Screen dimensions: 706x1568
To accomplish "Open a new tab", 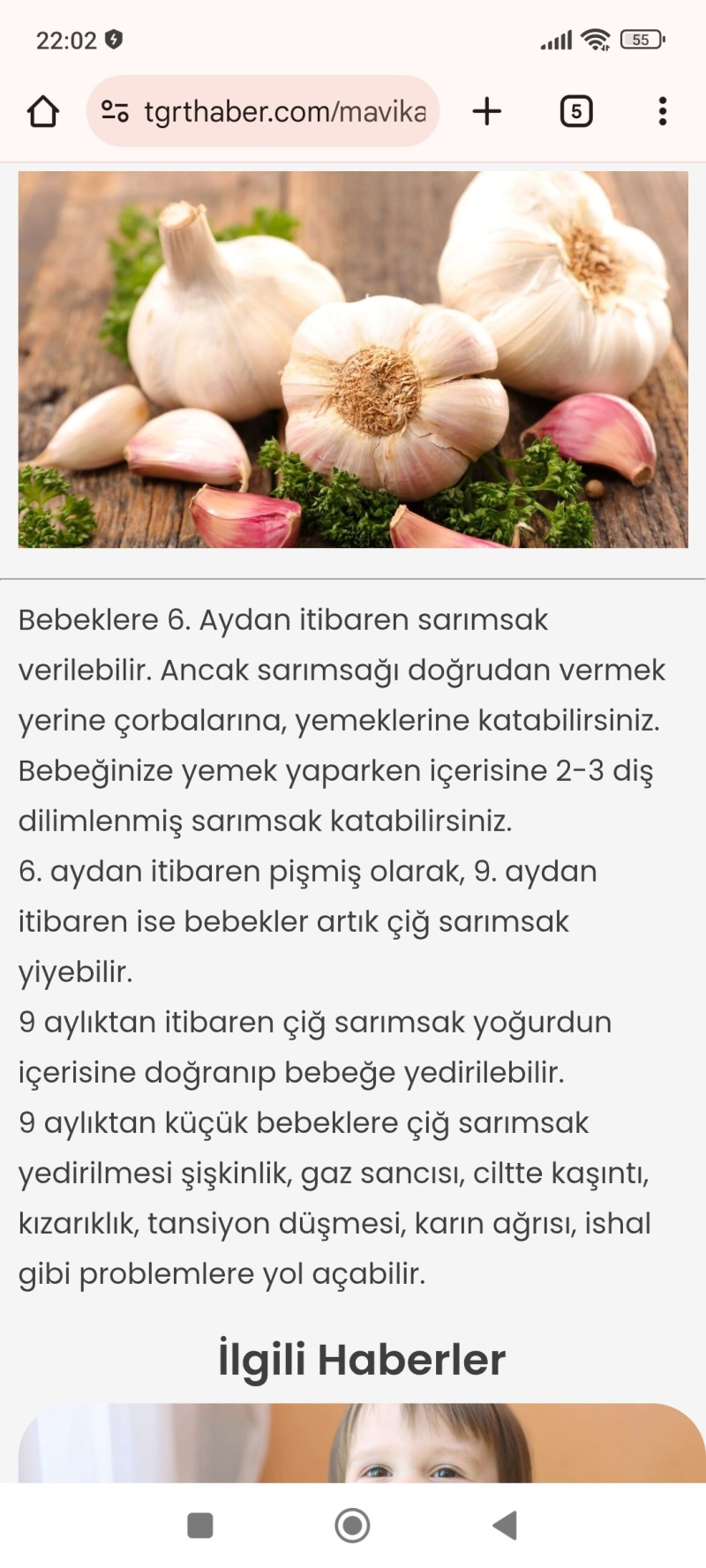I will [486, 112].
